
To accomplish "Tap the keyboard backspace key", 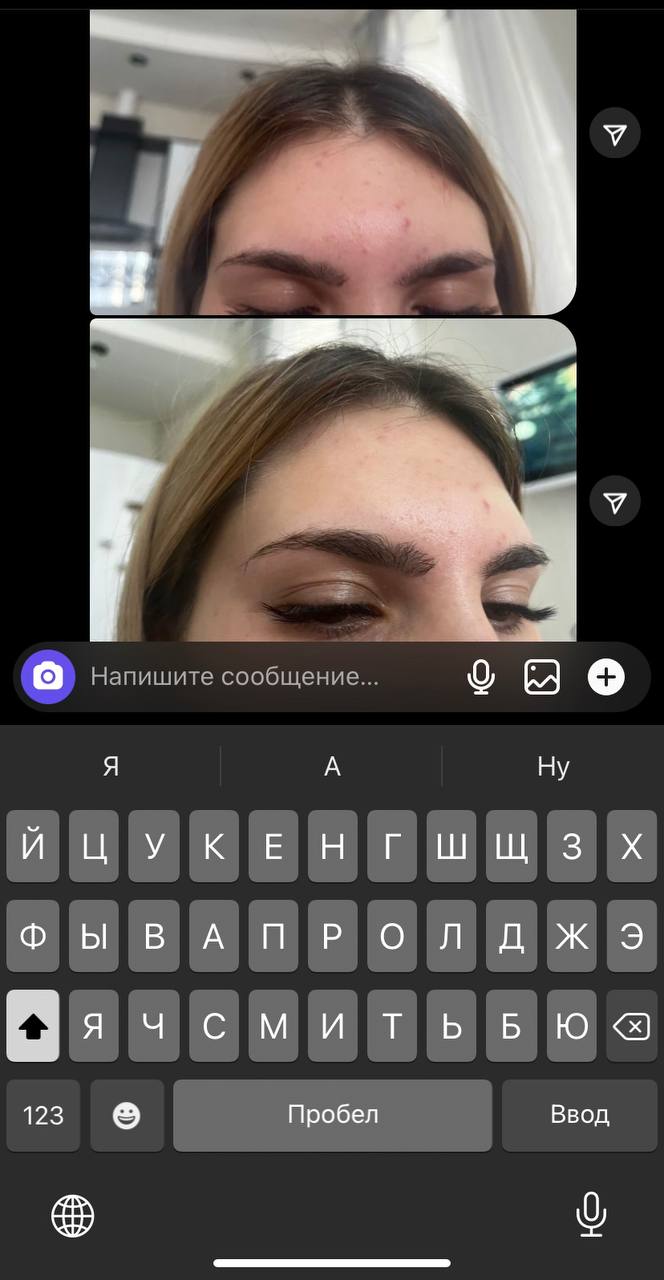I will (x=632, y=1026).
